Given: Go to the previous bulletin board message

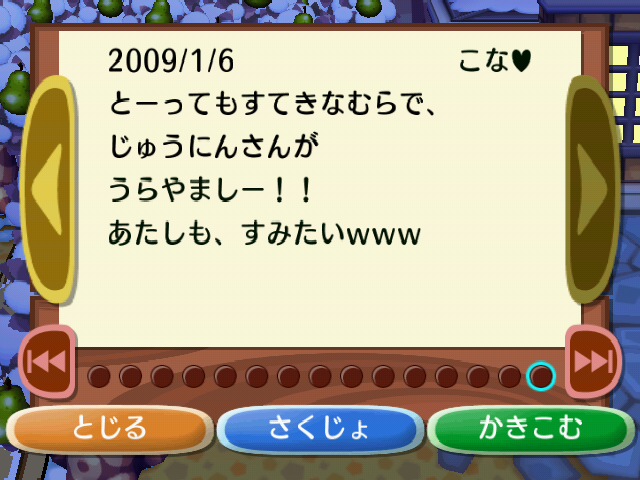Looking at the screenshot, I should click(x=47, y=189).
